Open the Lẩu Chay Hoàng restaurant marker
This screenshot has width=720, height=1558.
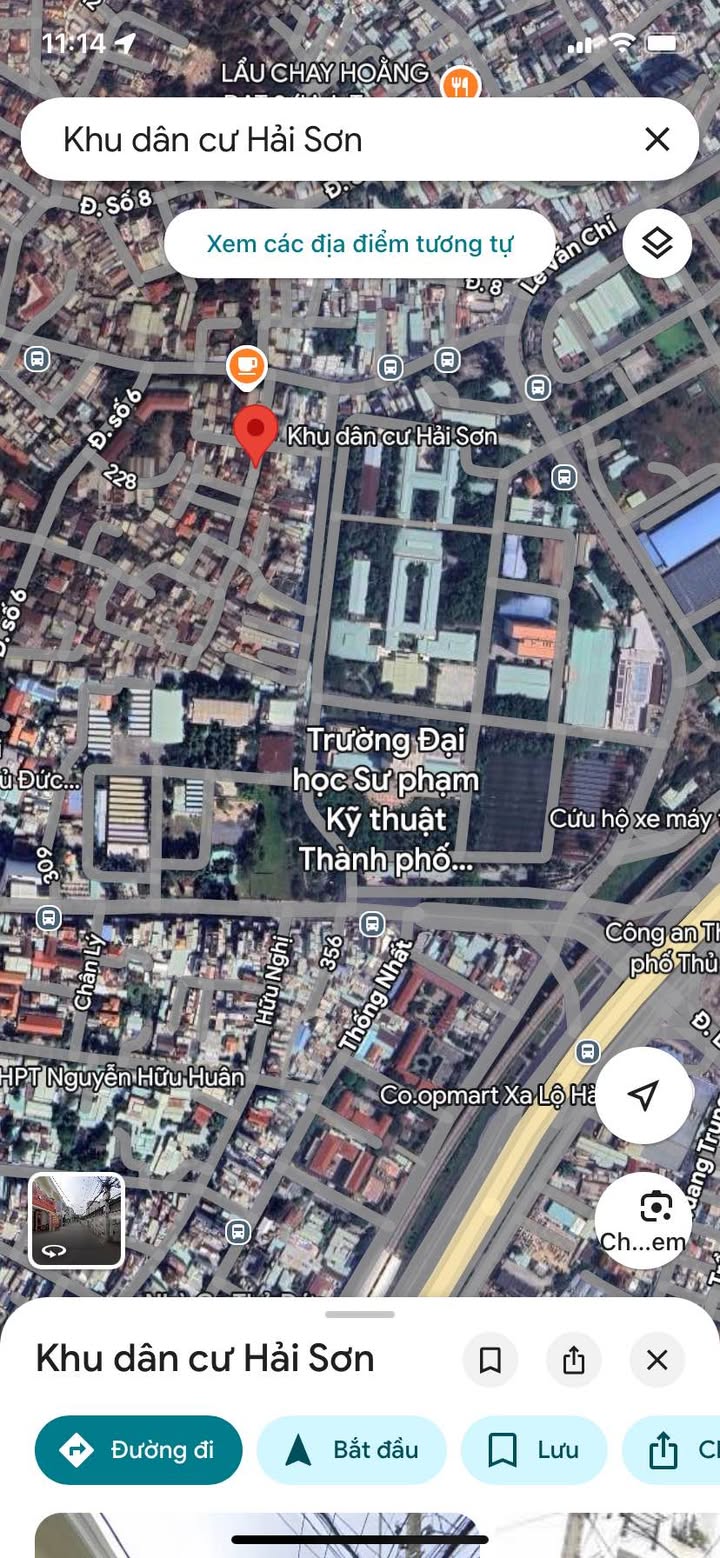[x=459, y=85]
